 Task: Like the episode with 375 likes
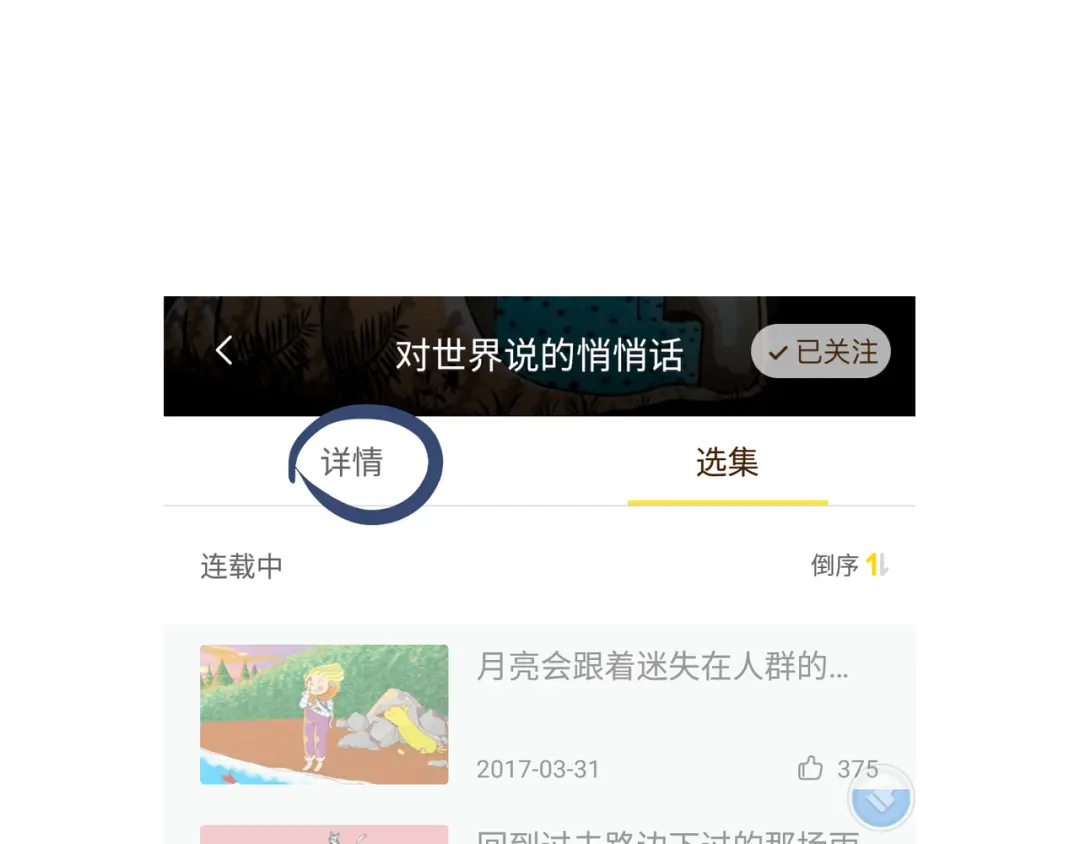[x=810, y=768]
